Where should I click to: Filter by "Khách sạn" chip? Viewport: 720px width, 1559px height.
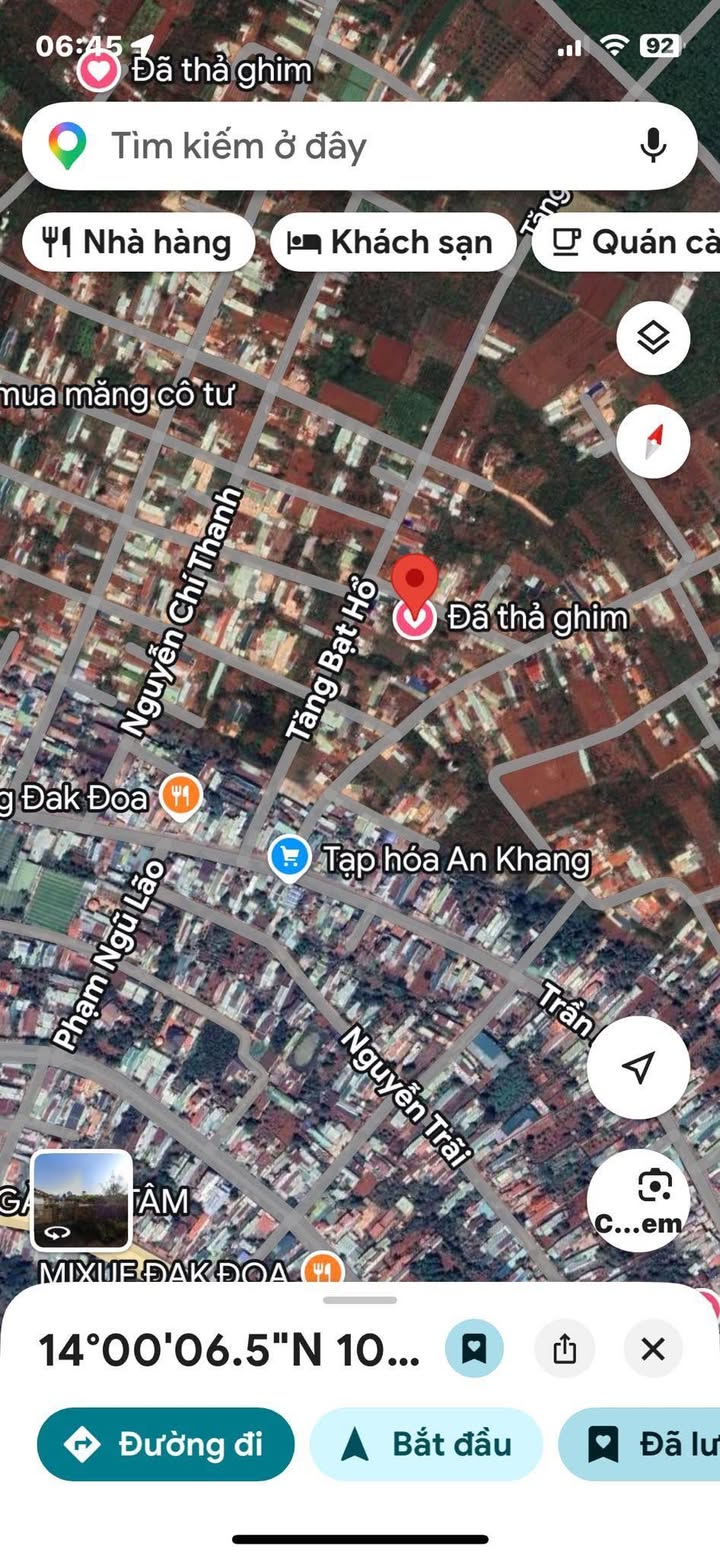(x=392, y=242)
